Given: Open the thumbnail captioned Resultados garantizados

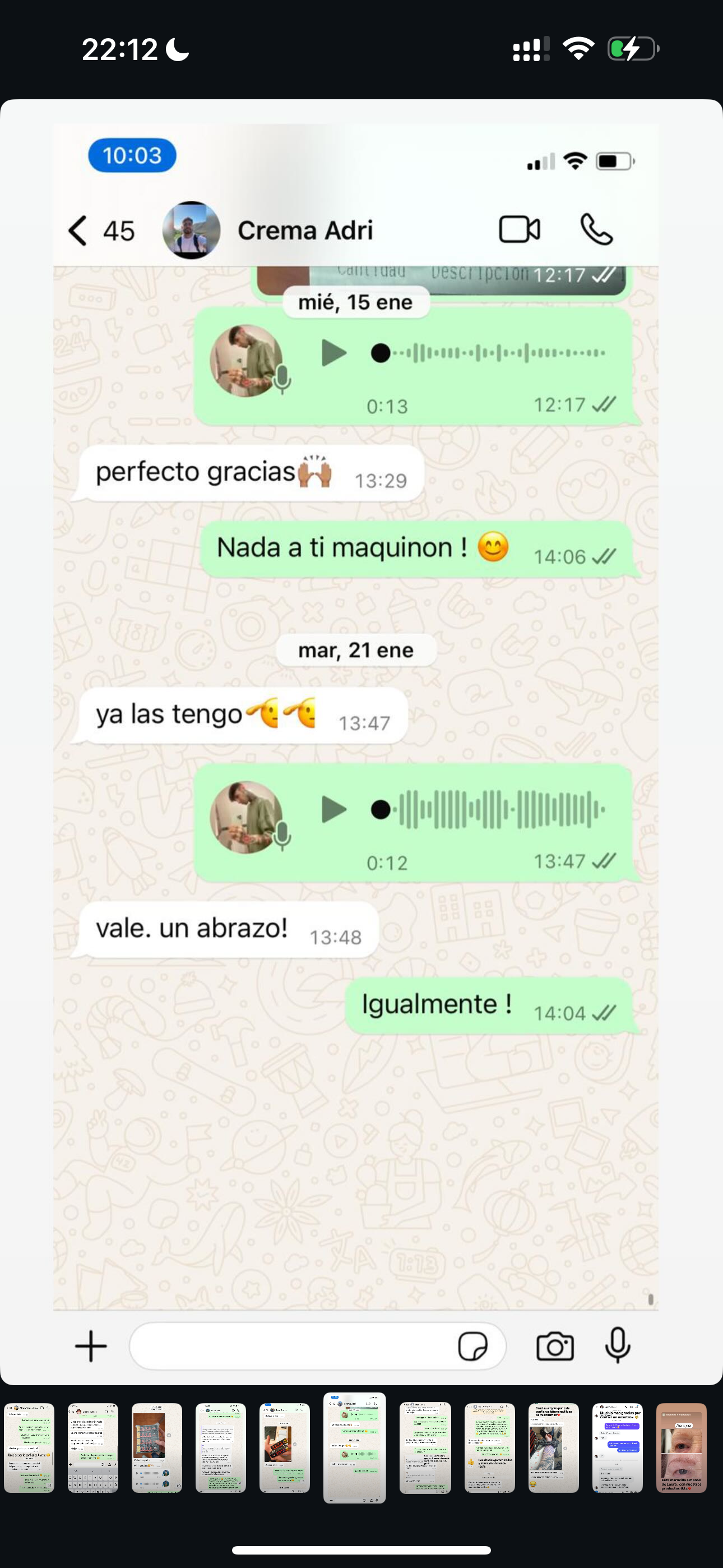Looking at the screenshot, I should [x=489, y=1447].
